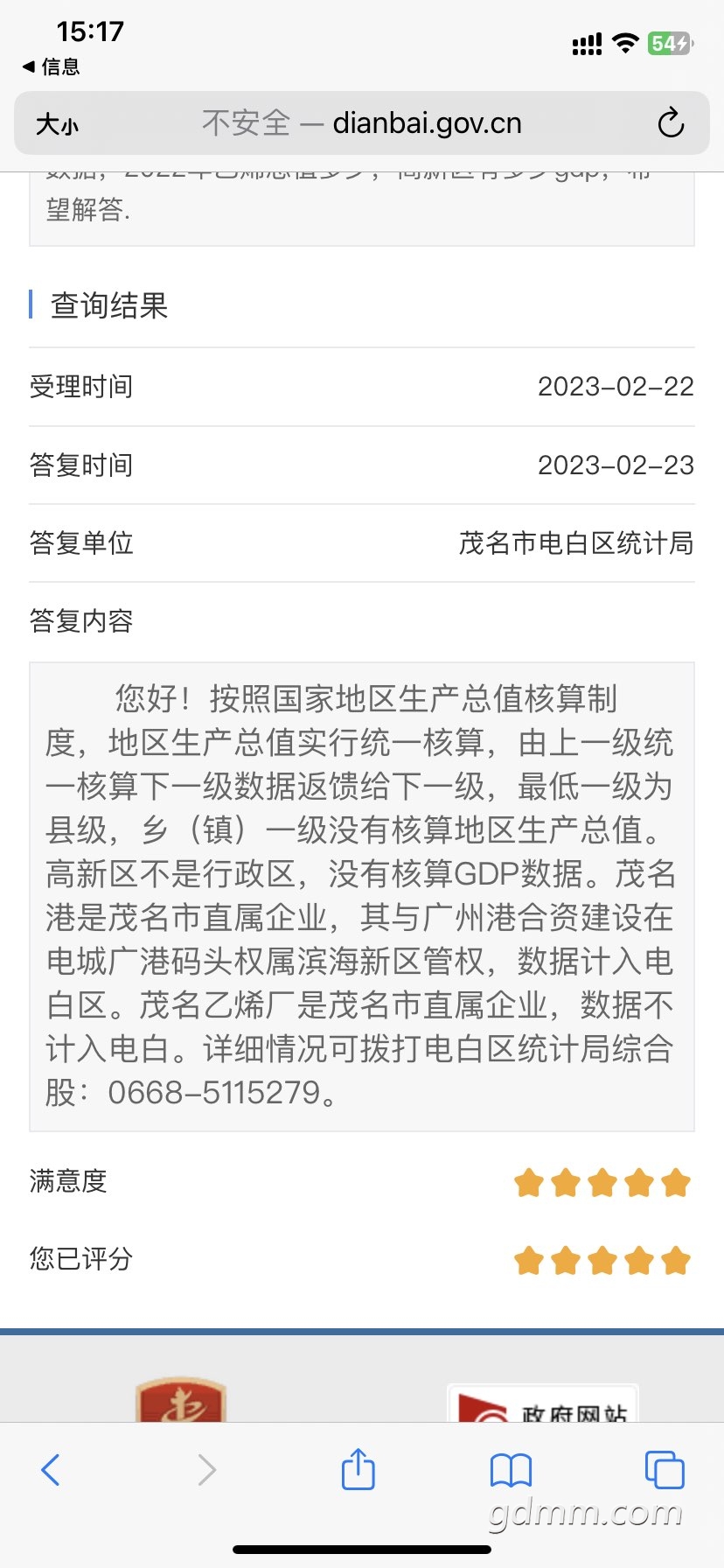
Task: Open the bookmarks list
Action: pos(512,1470)
